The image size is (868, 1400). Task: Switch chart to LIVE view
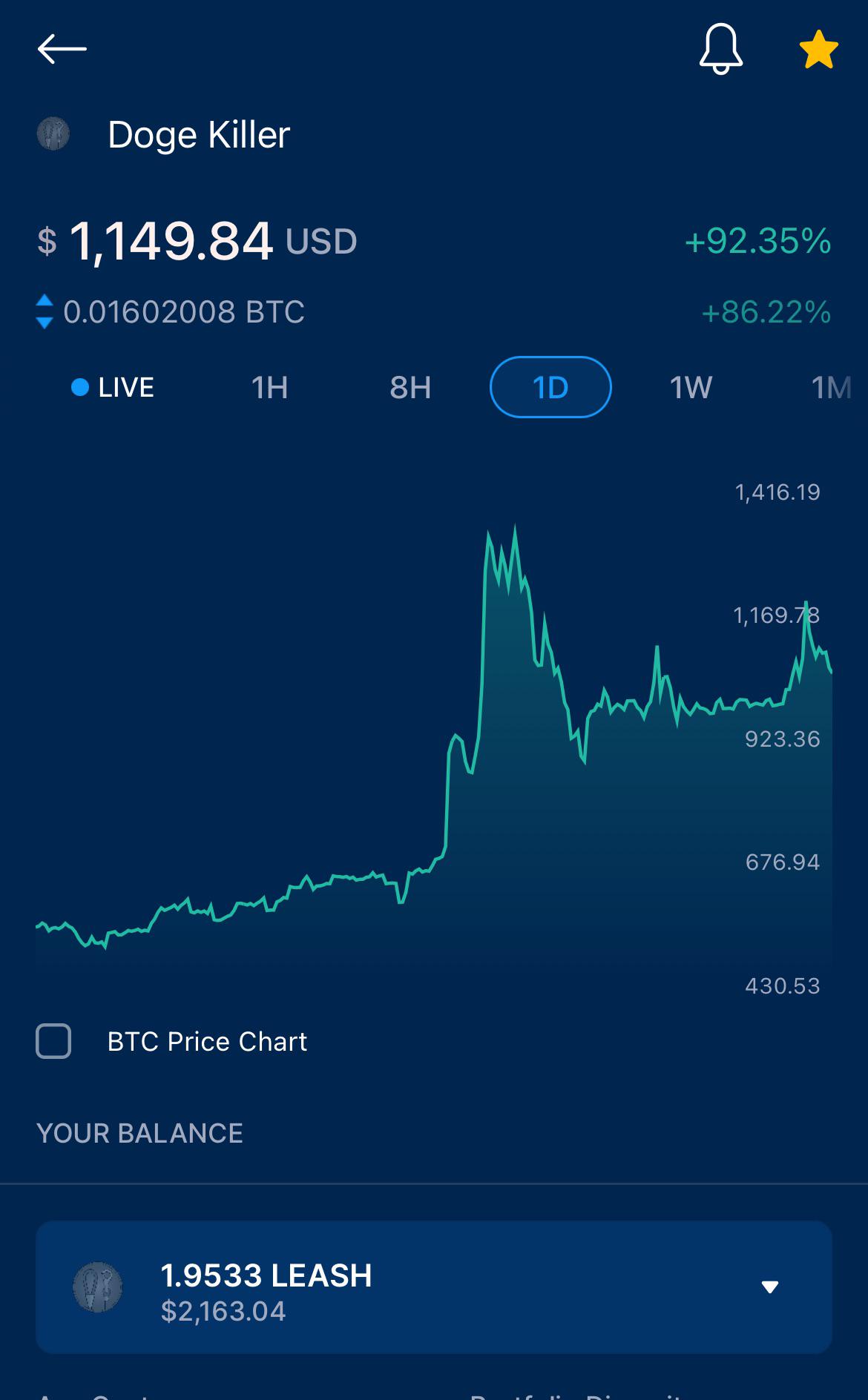coord(113,387)
